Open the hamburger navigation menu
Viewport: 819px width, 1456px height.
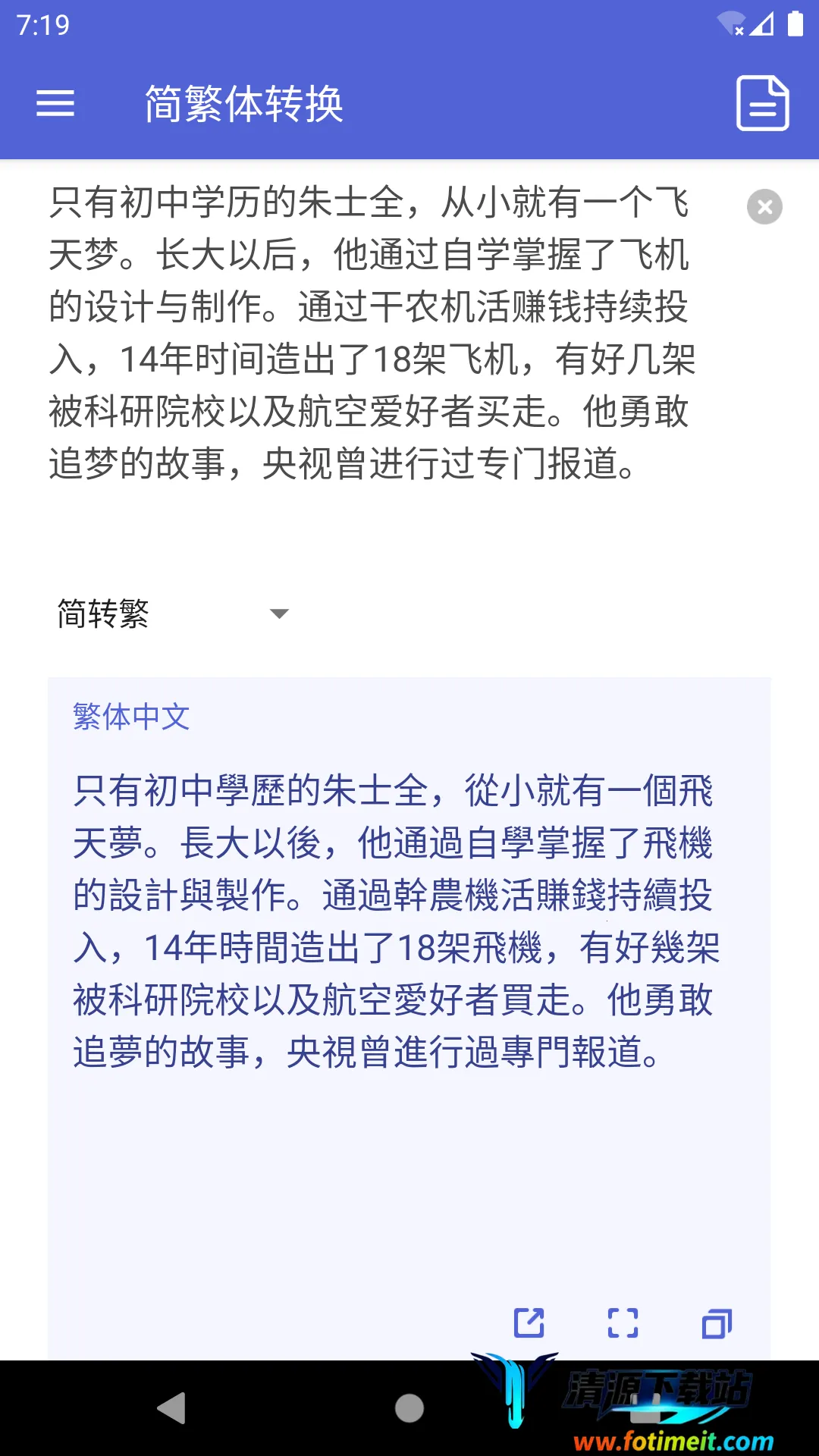click(x=55, y=103)
